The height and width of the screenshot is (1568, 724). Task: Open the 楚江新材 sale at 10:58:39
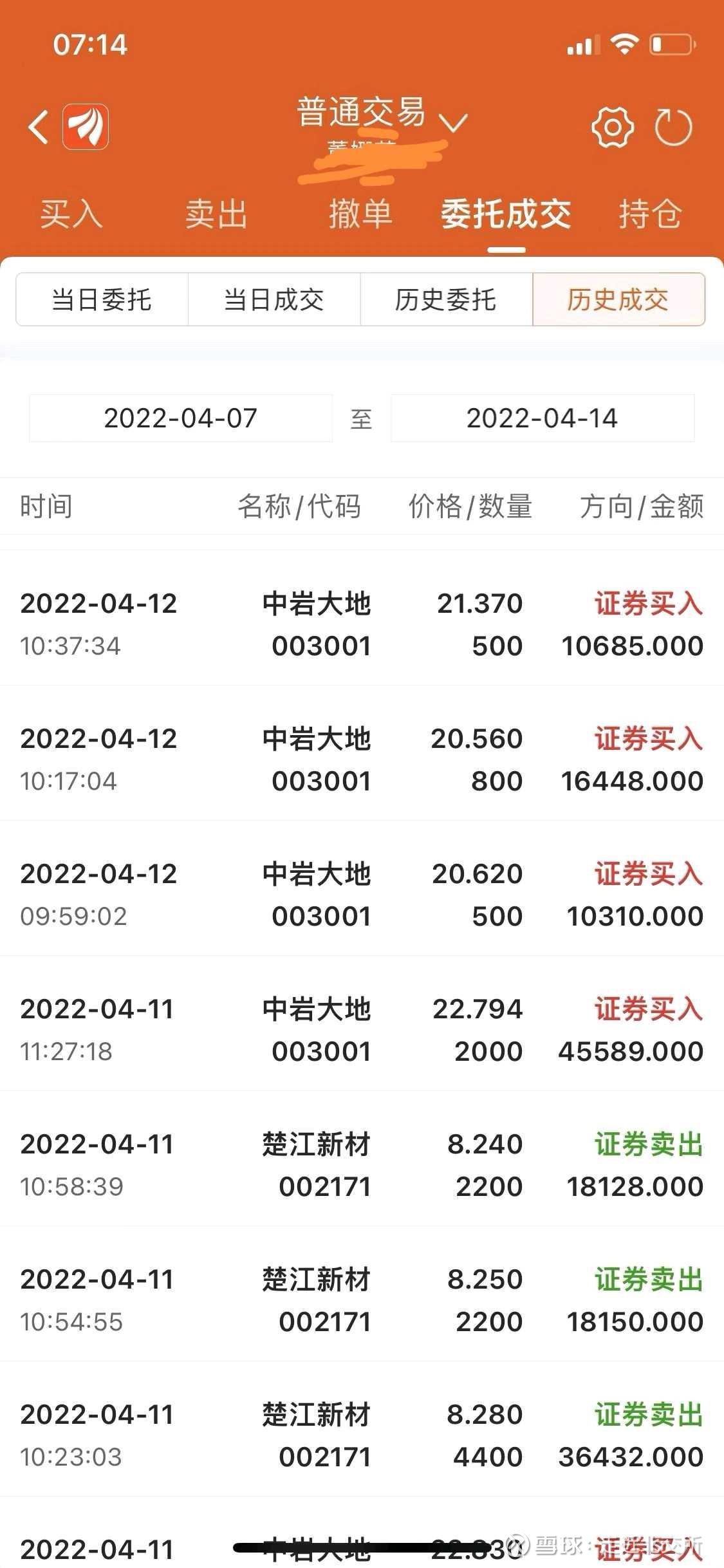click(362, 1164)
